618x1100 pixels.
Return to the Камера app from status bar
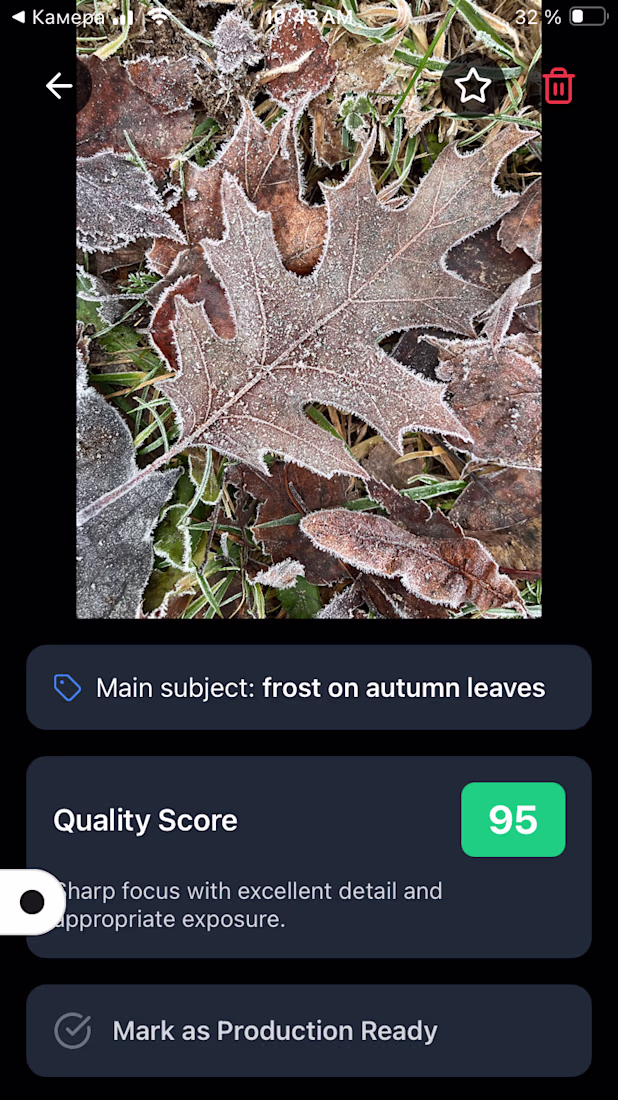[58, 17]
